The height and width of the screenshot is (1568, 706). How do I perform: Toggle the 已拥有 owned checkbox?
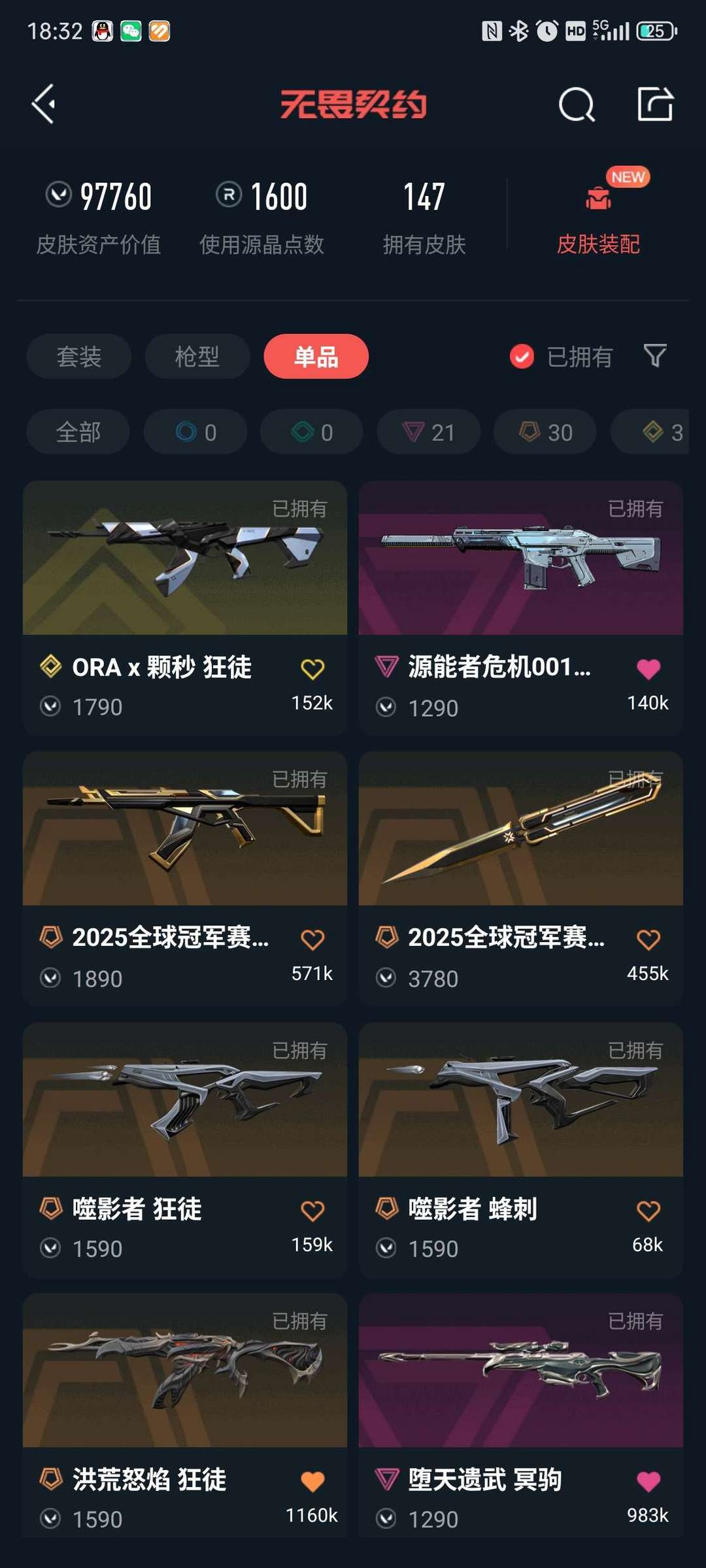tap(522, 357)
